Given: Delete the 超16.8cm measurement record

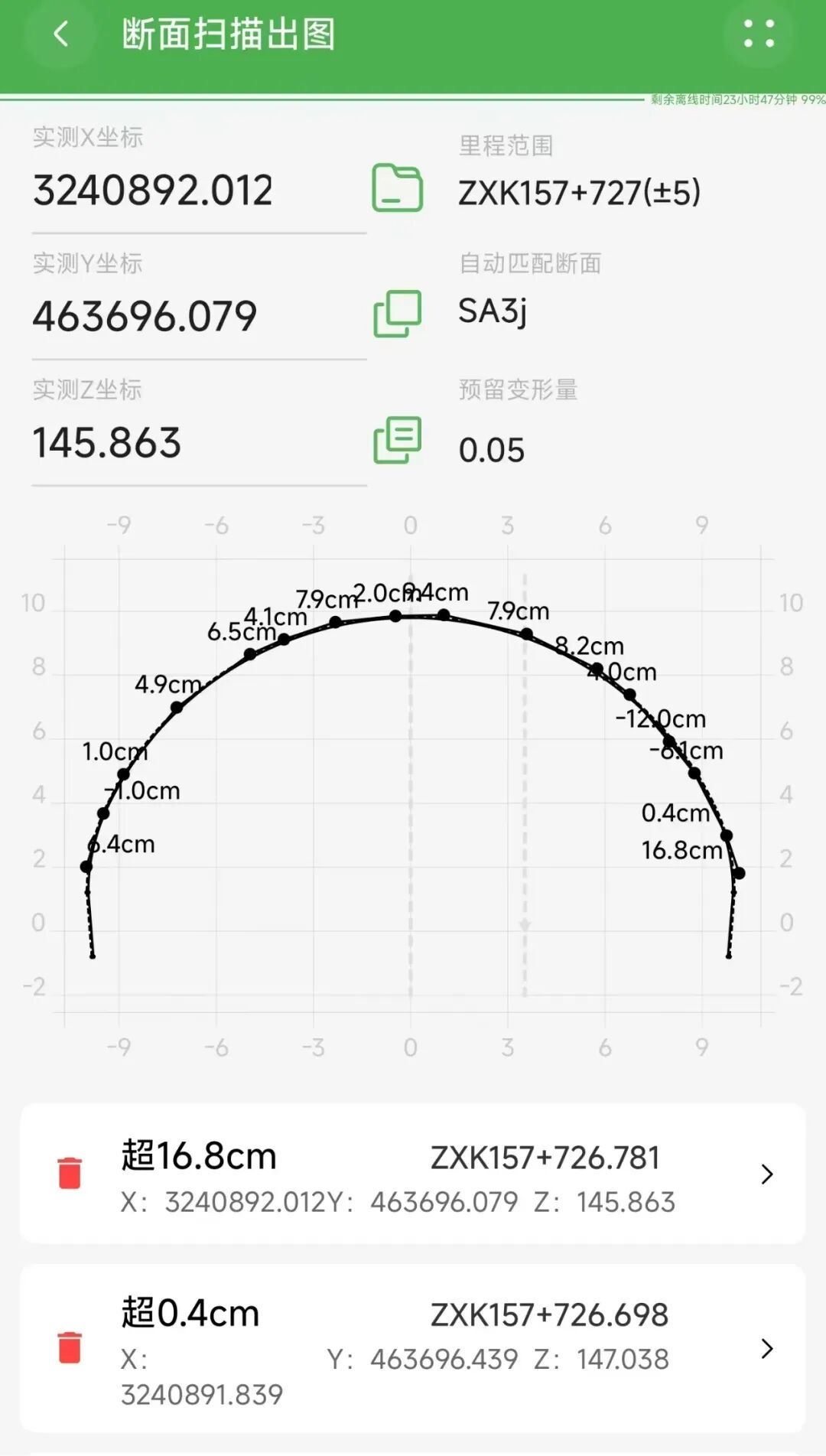Looking at the screenshot, I should tap(70, 1172).
